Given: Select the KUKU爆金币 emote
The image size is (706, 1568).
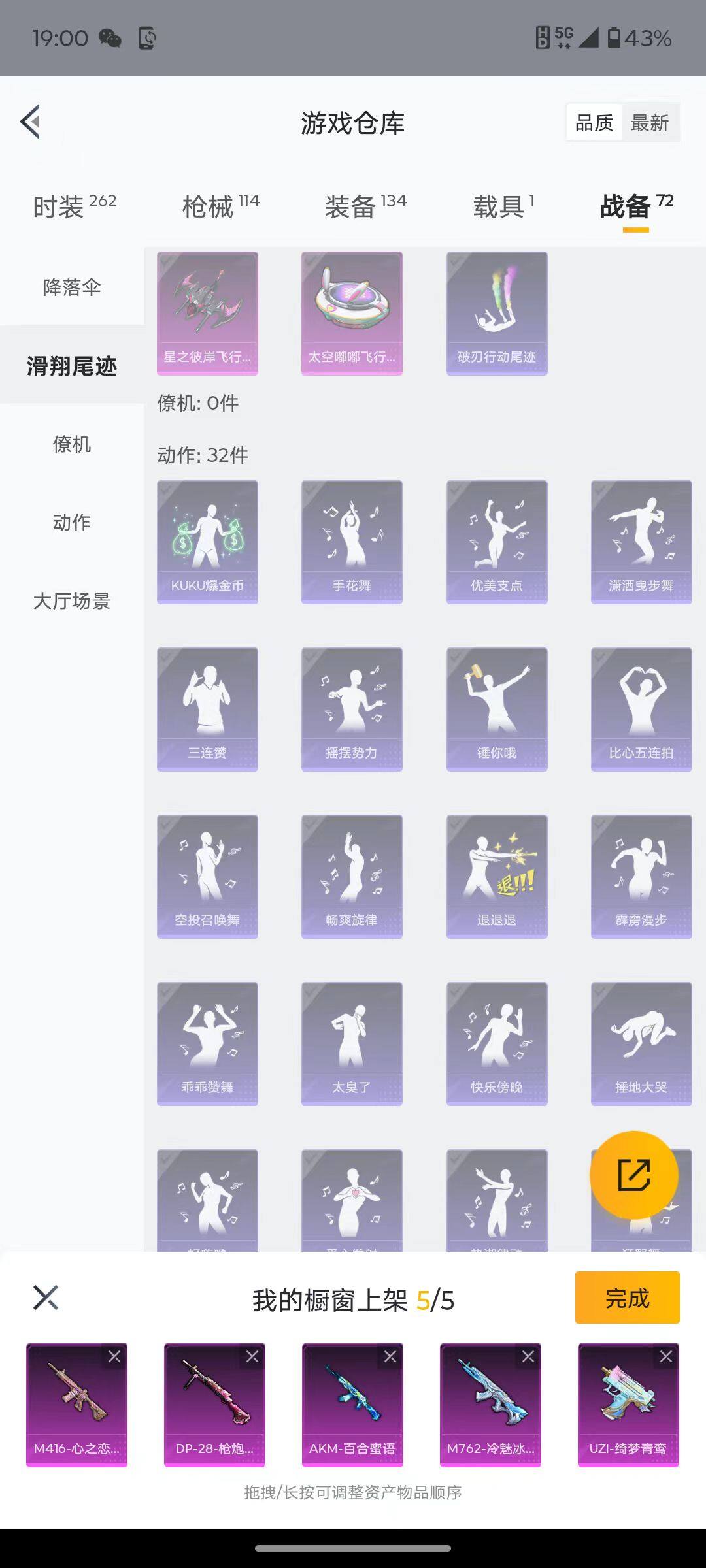Looking at the screenshot, I should click(207, 541).
